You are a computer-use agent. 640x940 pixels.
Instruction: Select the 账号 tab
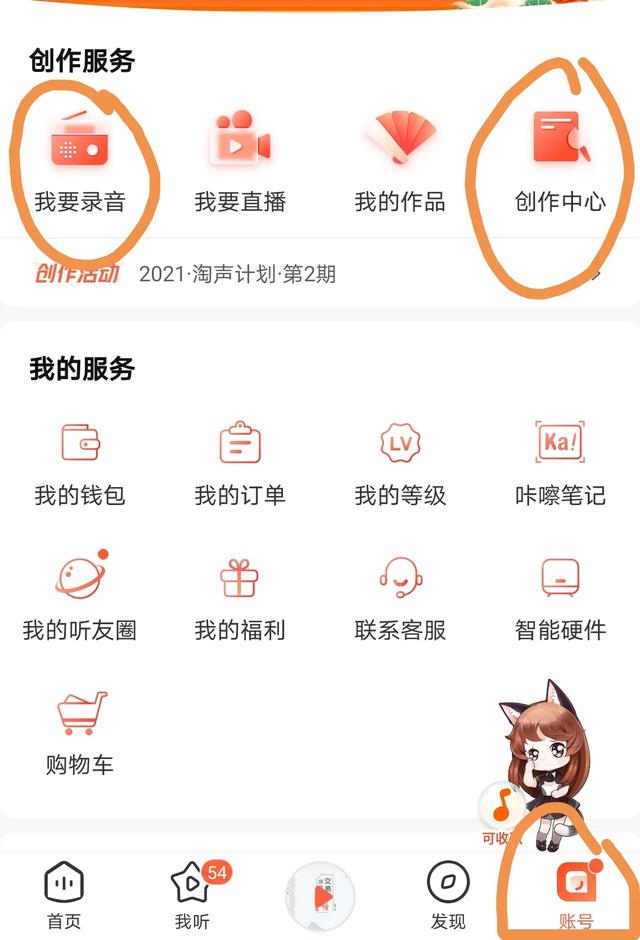[x=575, y=894]
